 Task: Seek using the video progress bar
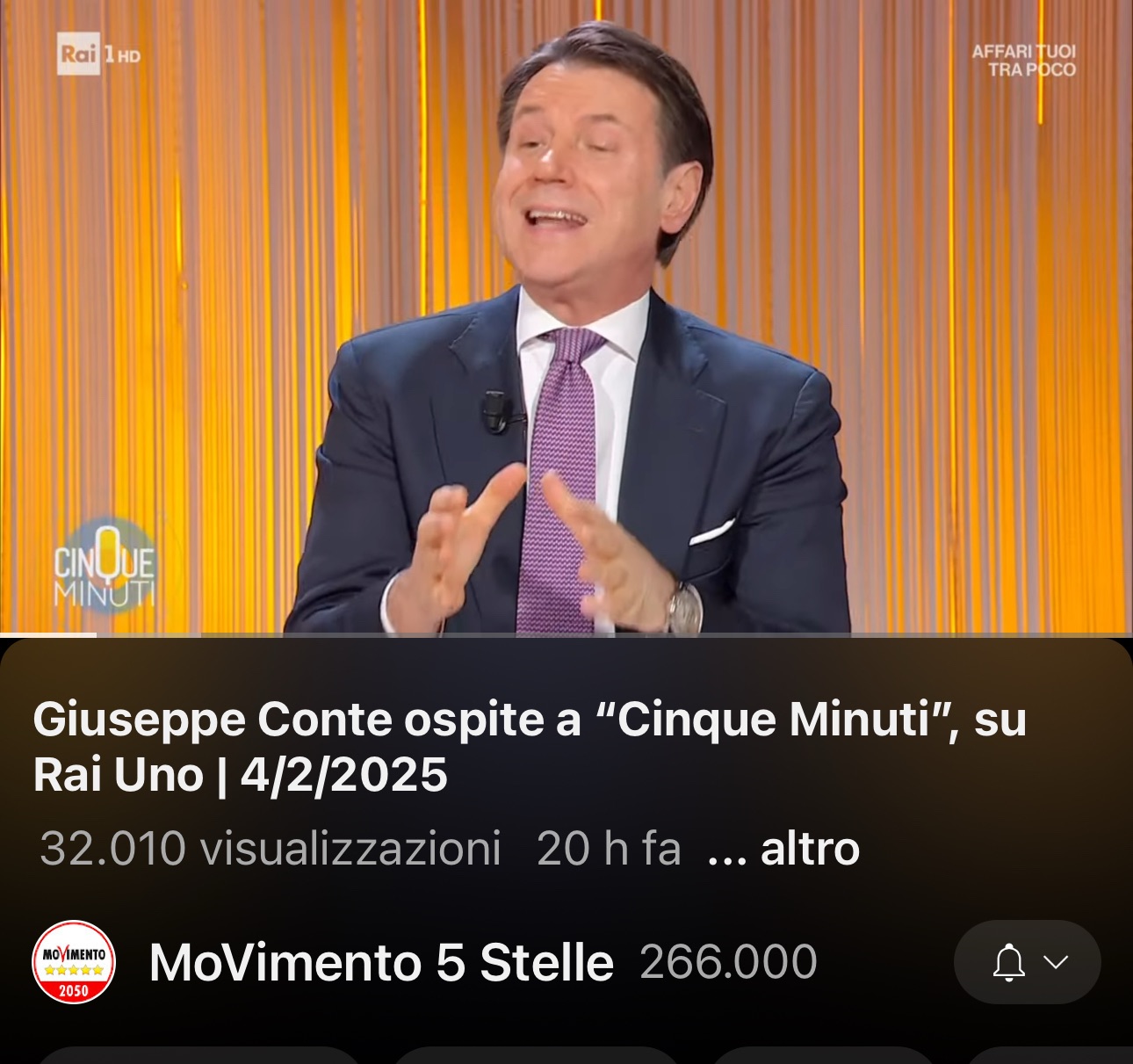pyautogui.click(x=566, y=634)
